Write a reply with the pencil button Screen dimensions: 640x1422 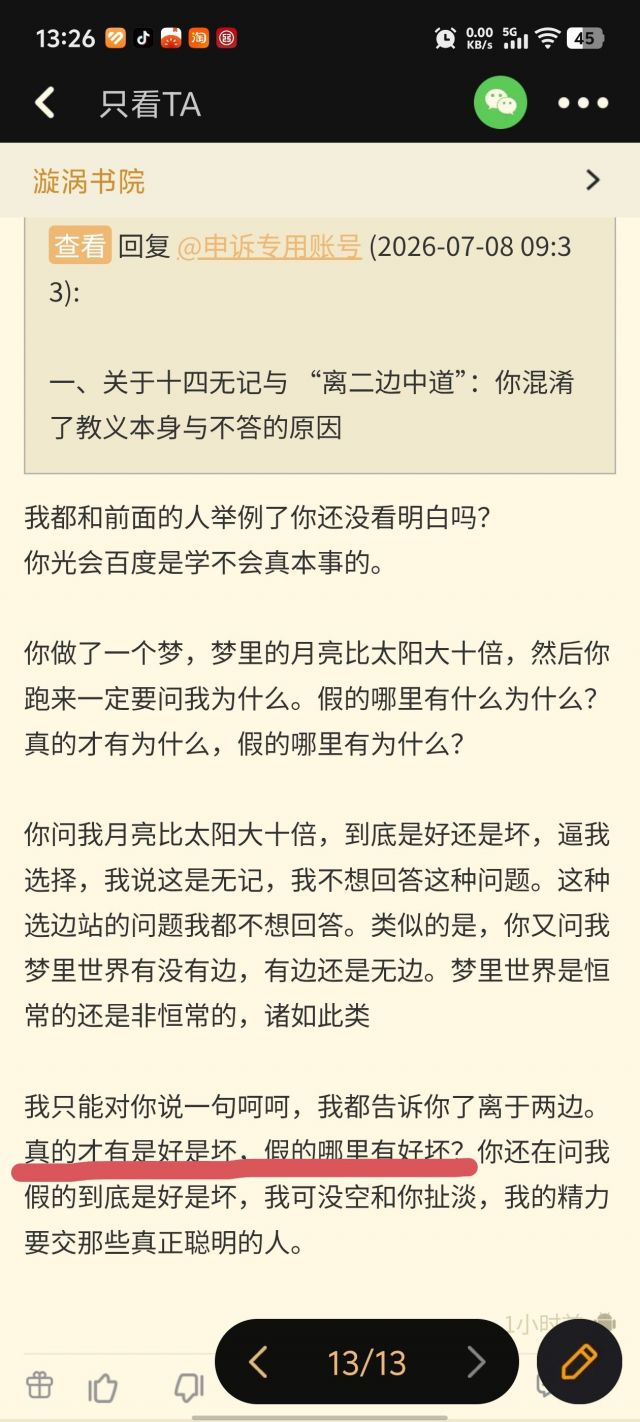click(x=580, y=1361)
